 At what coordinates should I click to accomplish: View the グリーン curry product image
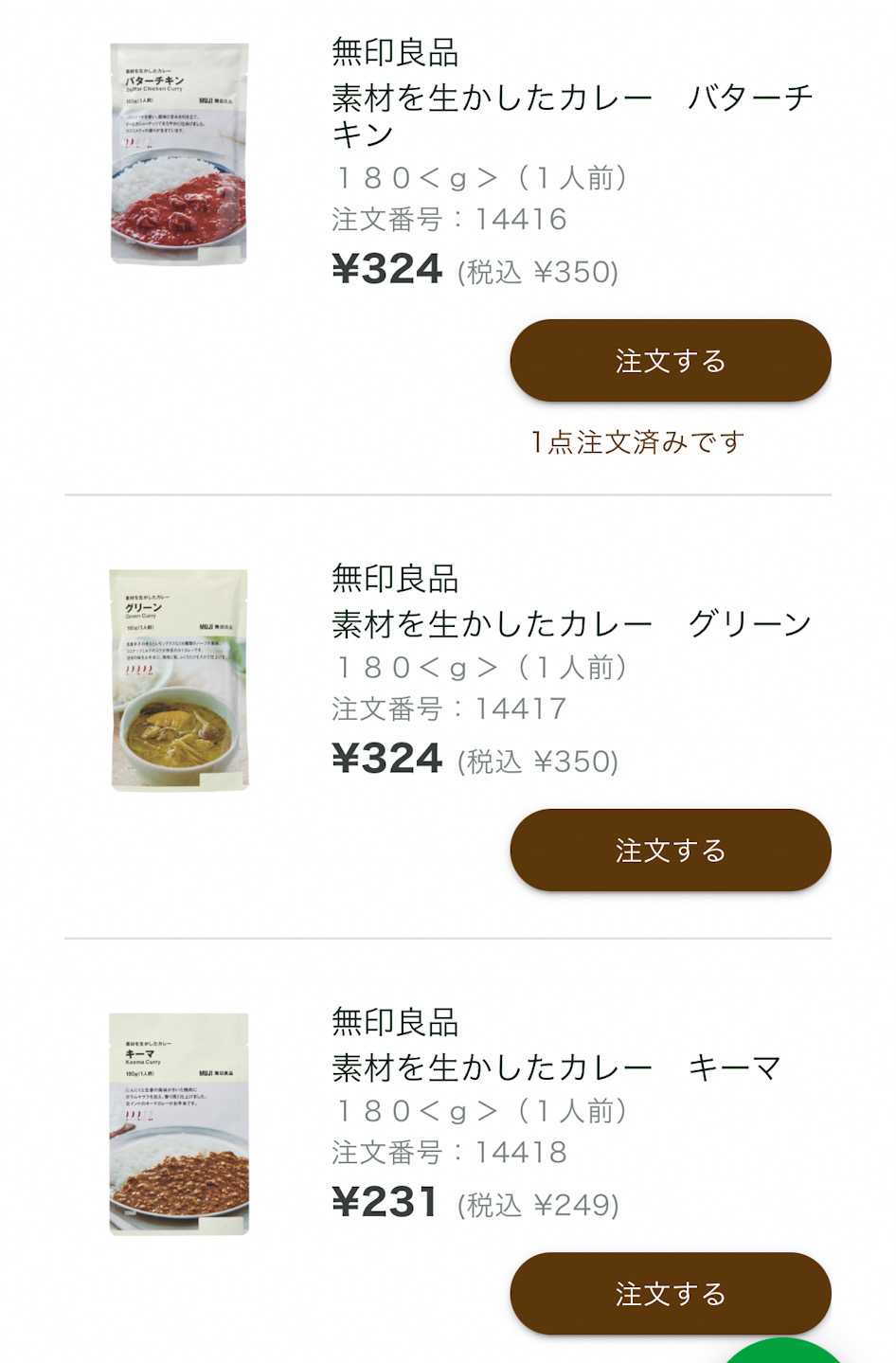[179, 680]
